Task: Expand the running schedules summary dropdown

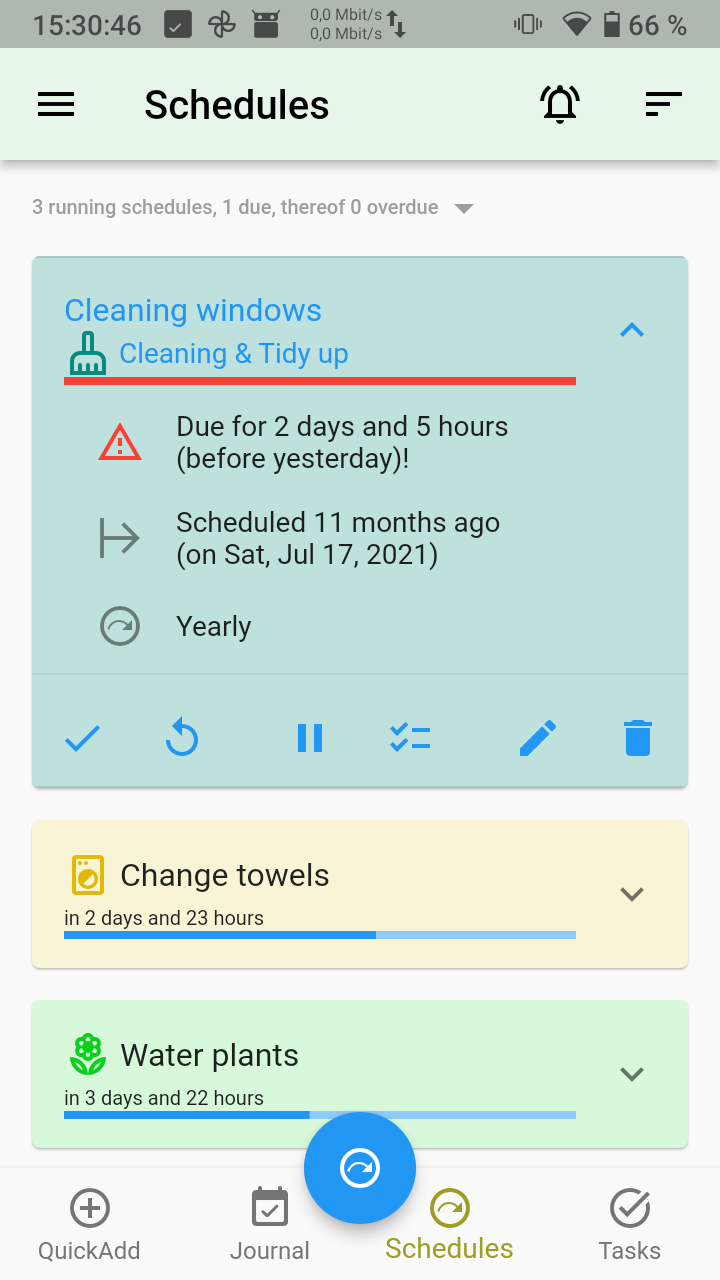Action: click(463, 209)
